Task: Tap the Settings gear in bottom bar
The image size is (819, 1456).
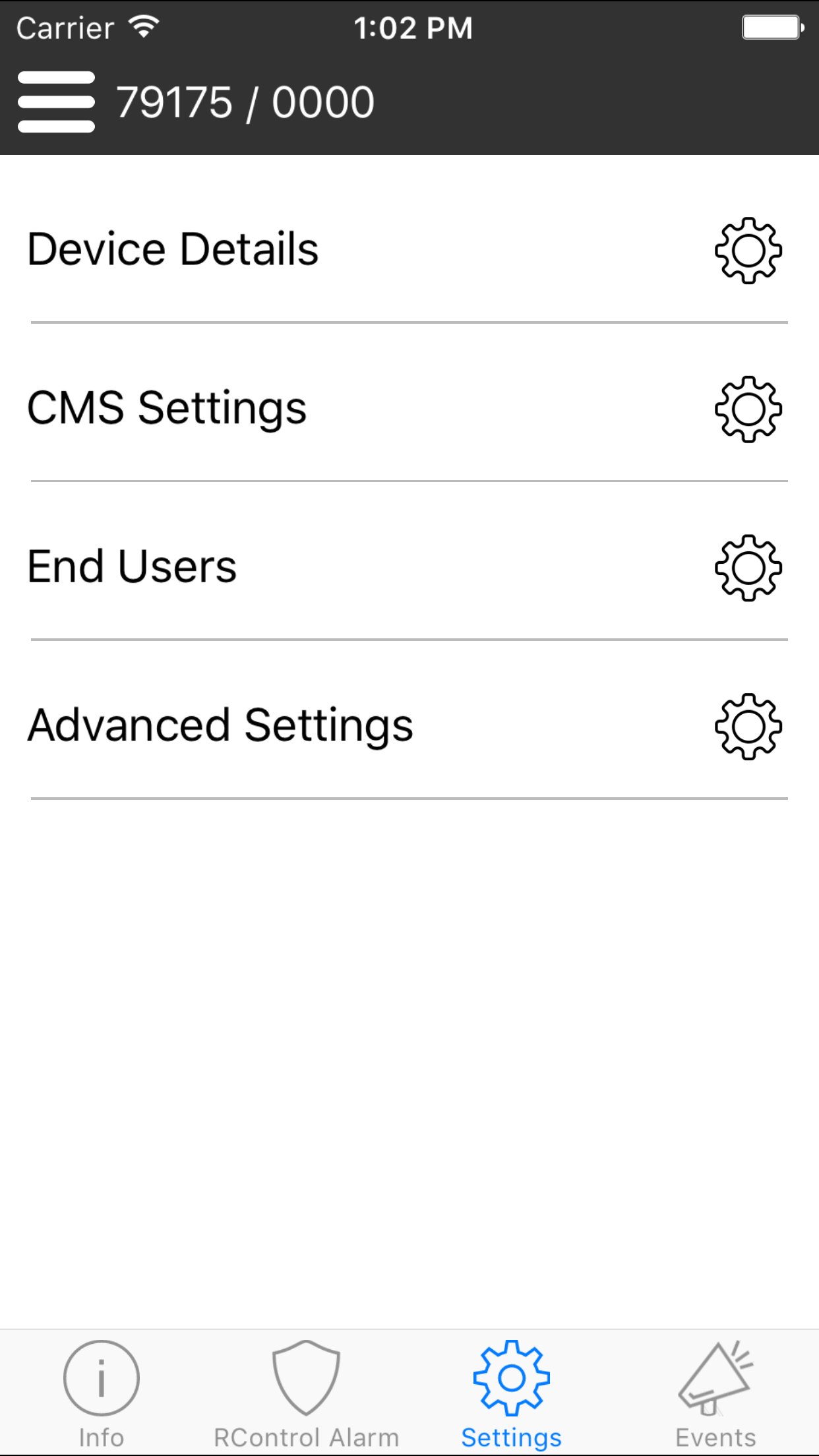Action: pyautogui.click(x=511, y=1378)
